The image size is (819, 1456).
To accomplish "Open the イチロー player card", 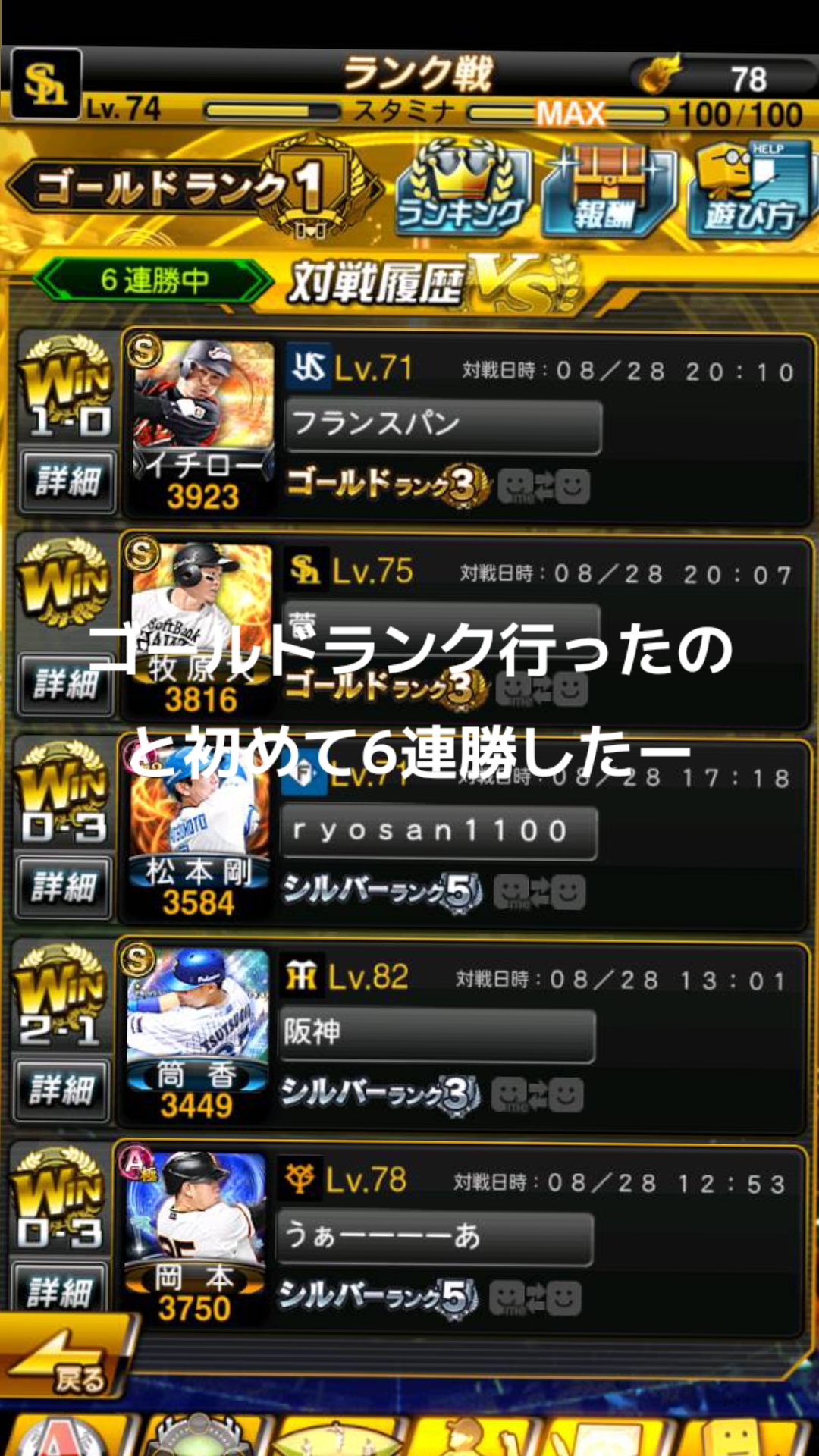I will click(202, 425).
